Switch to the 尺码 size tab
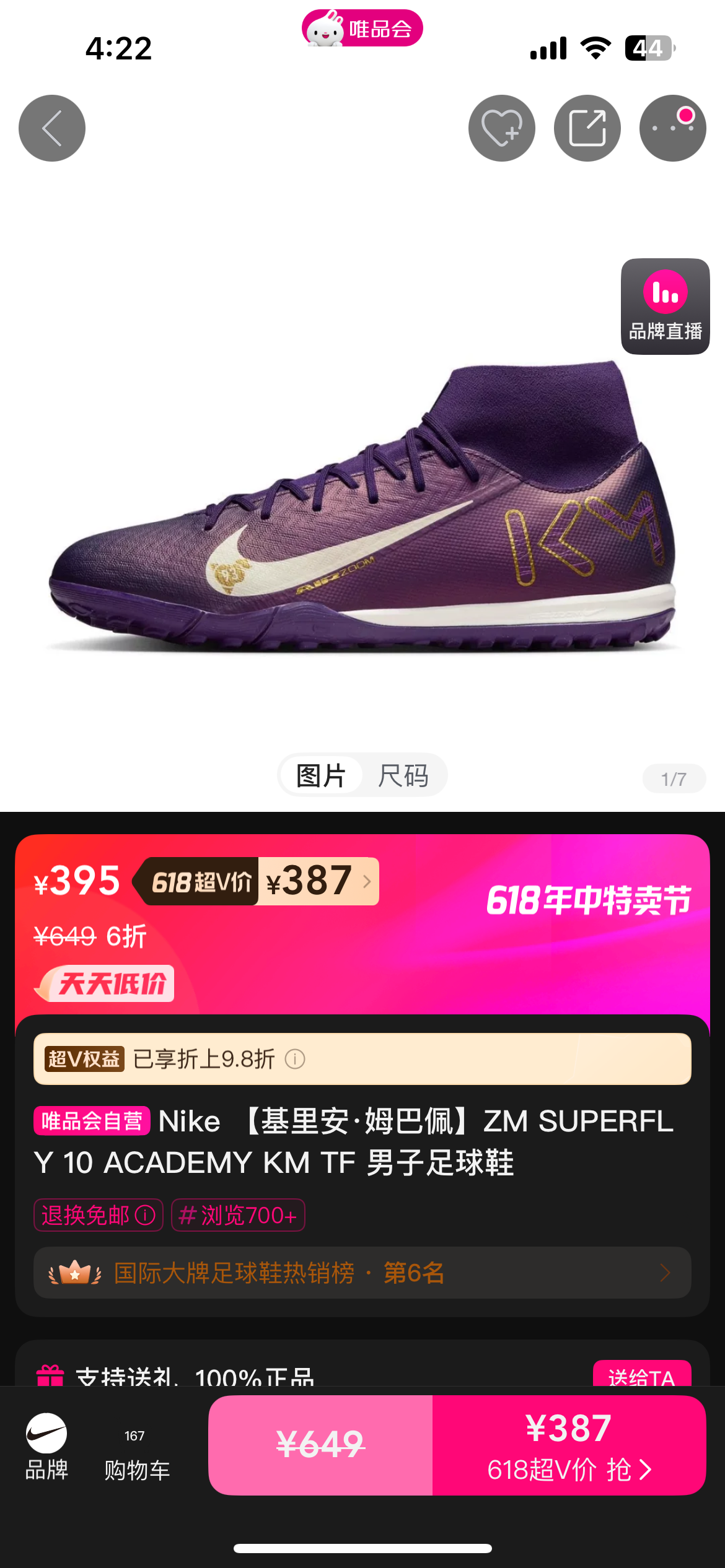Screen dimensions: 725x1568 403,775
